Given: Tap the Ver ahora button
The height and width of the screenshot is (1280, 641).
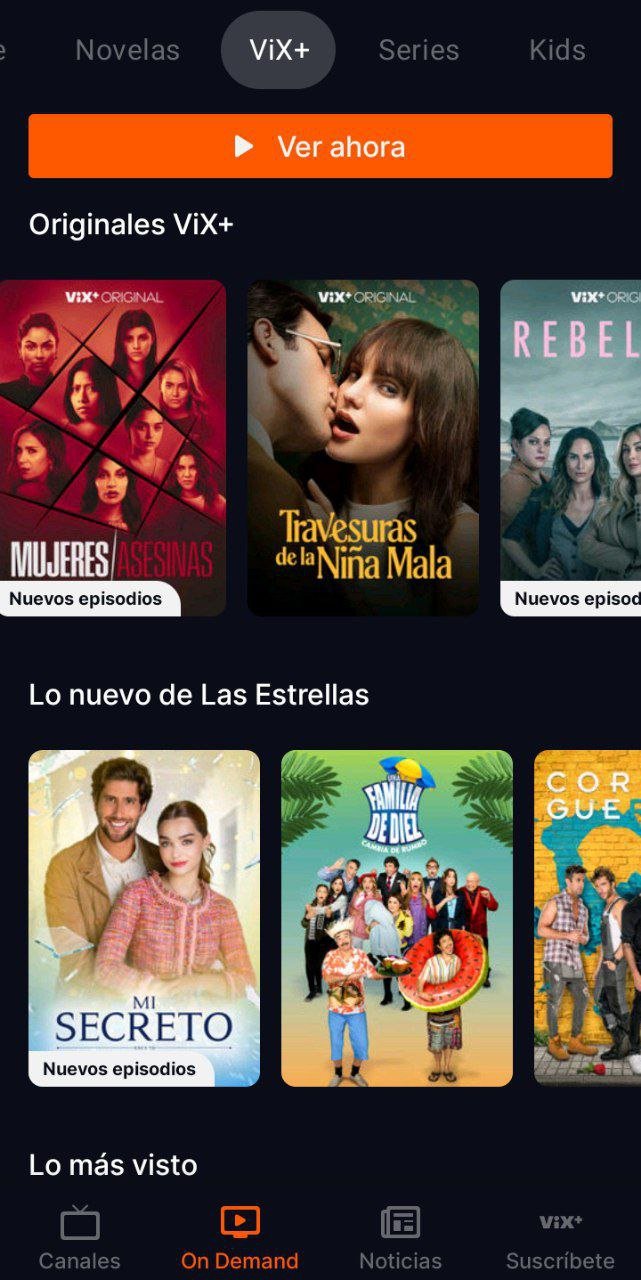Looking at the screenshot, I should point(320,146).
